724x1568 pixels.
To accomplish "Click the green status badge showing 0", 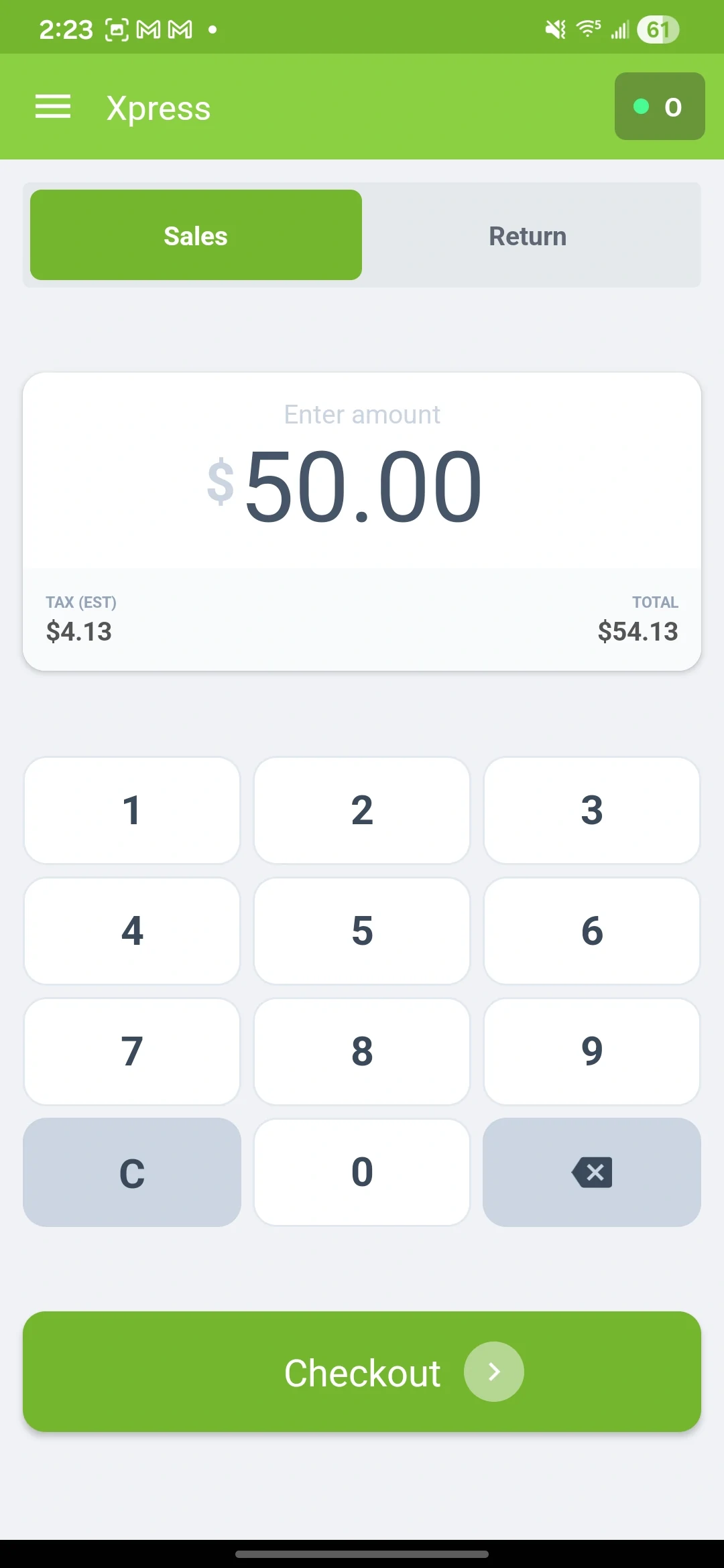I will [659, 107].
